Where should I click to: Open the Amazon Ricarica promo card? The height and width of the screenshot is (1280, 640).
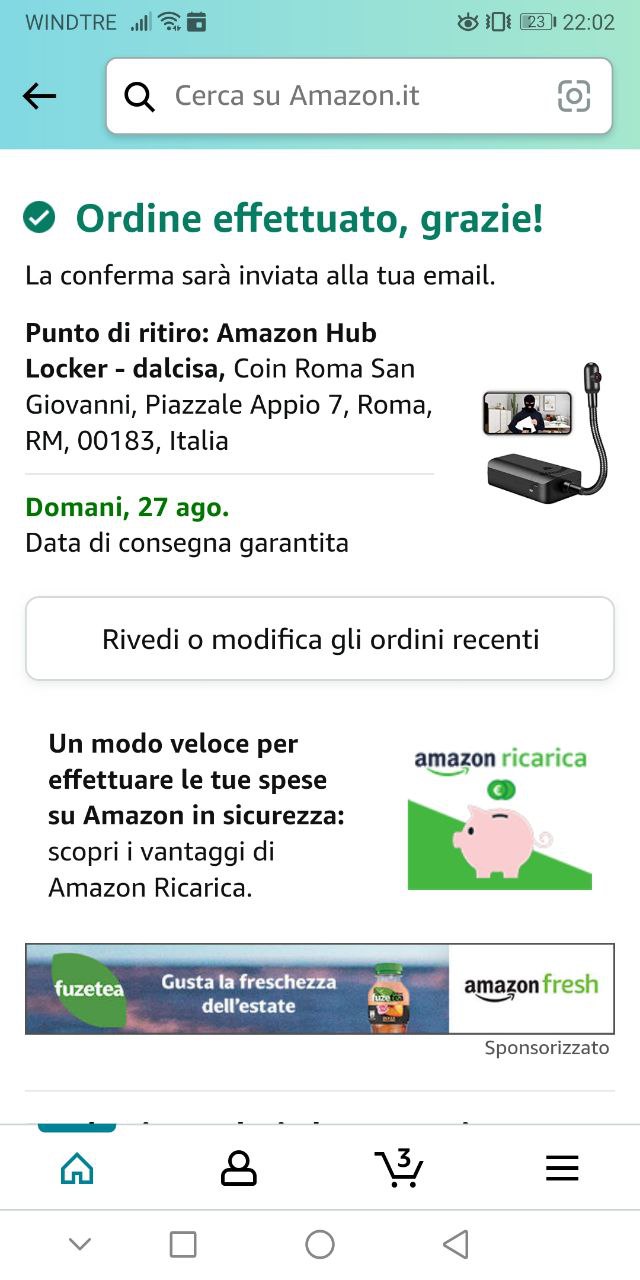click(x=320, y=816)
